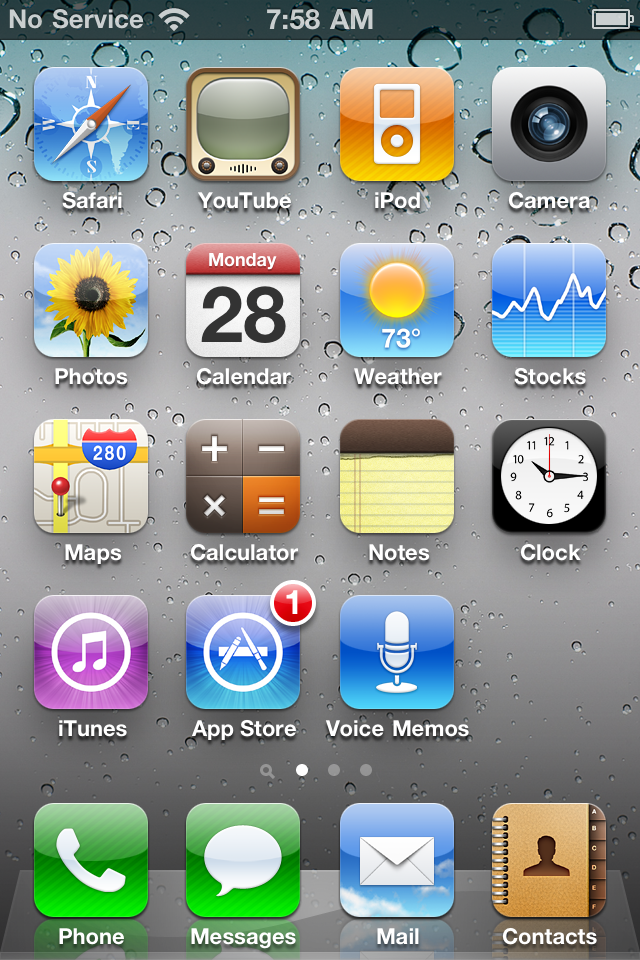This screenshot has height=960, width=640.
Task: Open Messages from the dock
Action: [243, 860]
